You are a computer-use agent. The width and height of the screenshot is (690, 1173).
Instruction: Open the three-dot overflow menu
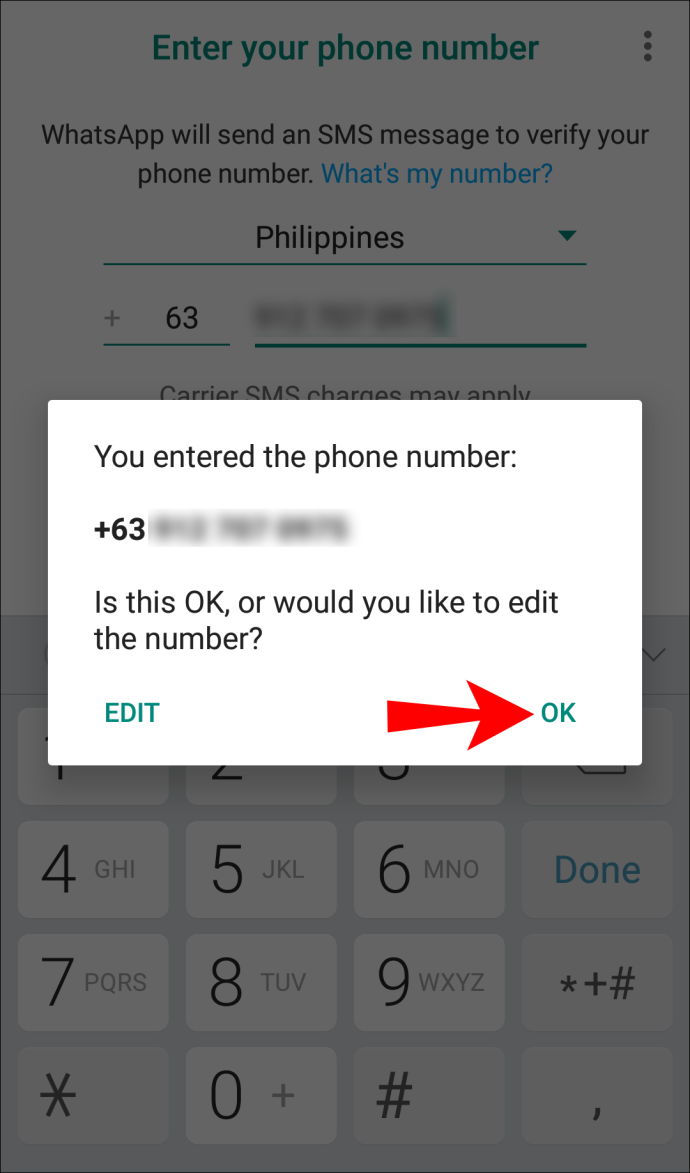point(647,47)
